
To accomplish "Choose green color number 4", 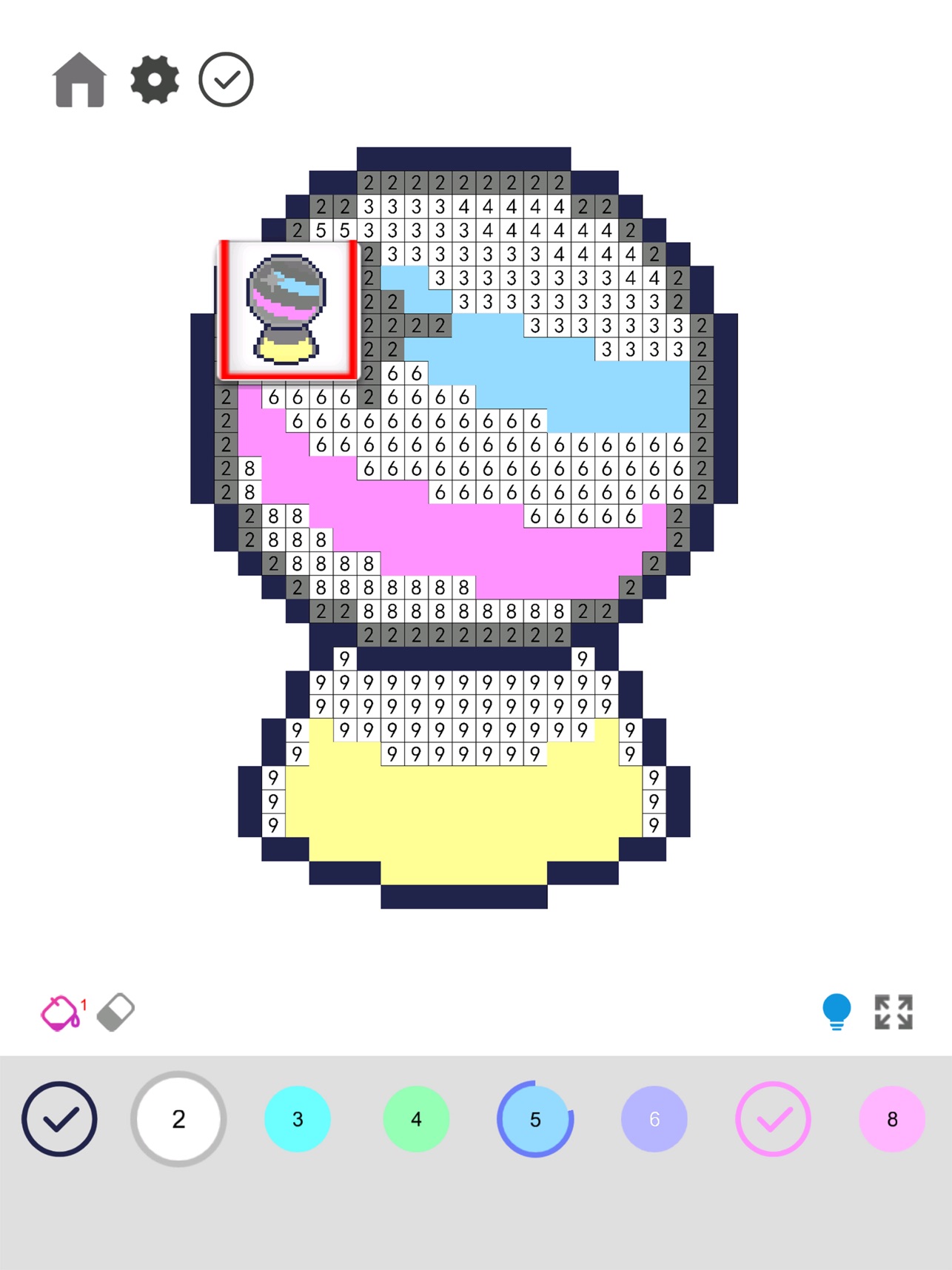I will 416,1118.
